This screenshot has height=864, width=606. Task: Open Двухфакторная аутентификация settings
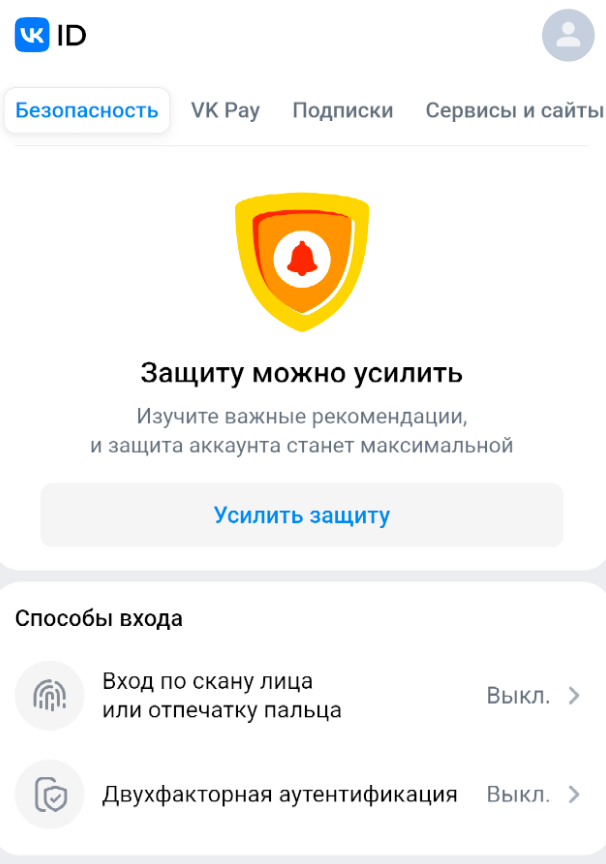300,795
